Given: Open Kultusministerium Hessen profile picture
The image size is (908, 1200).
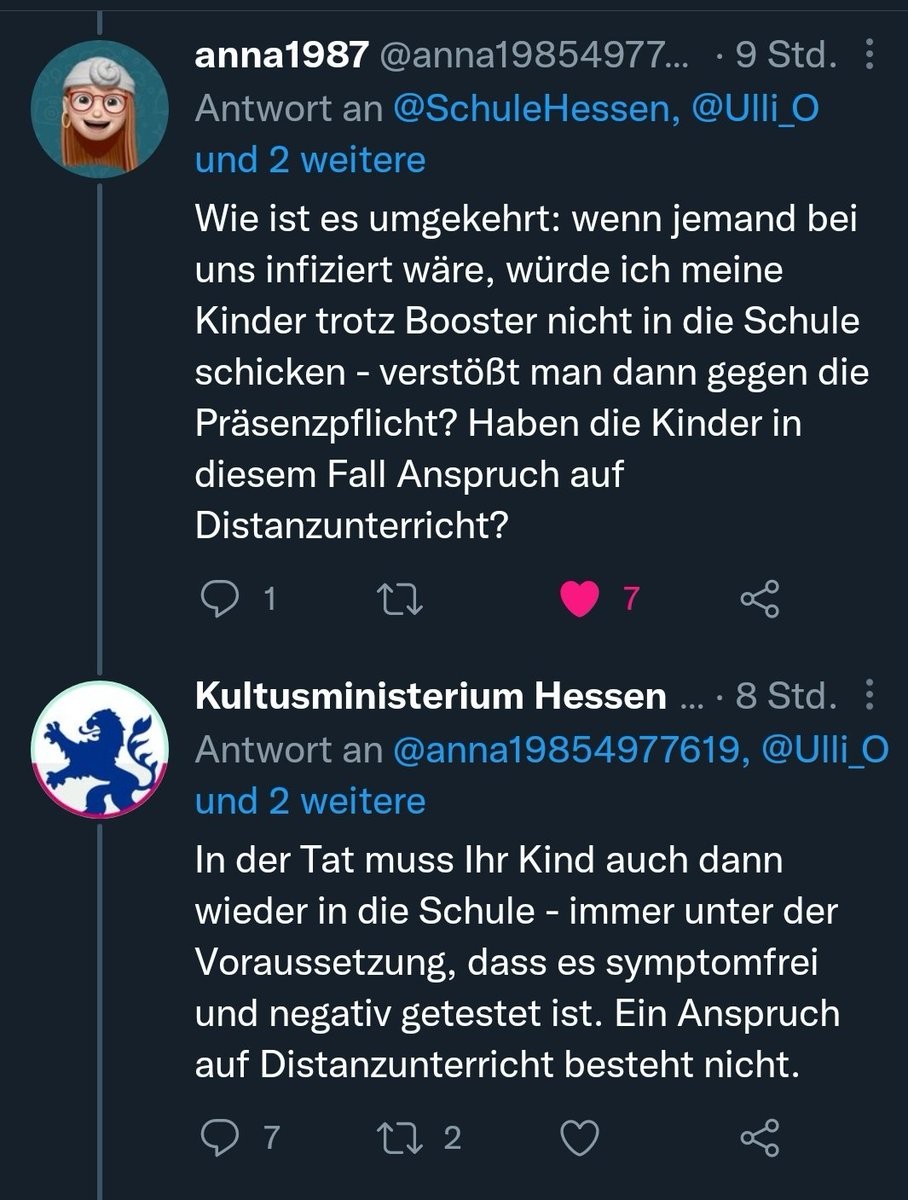Looking at the screenshot, I should [99, 749].
